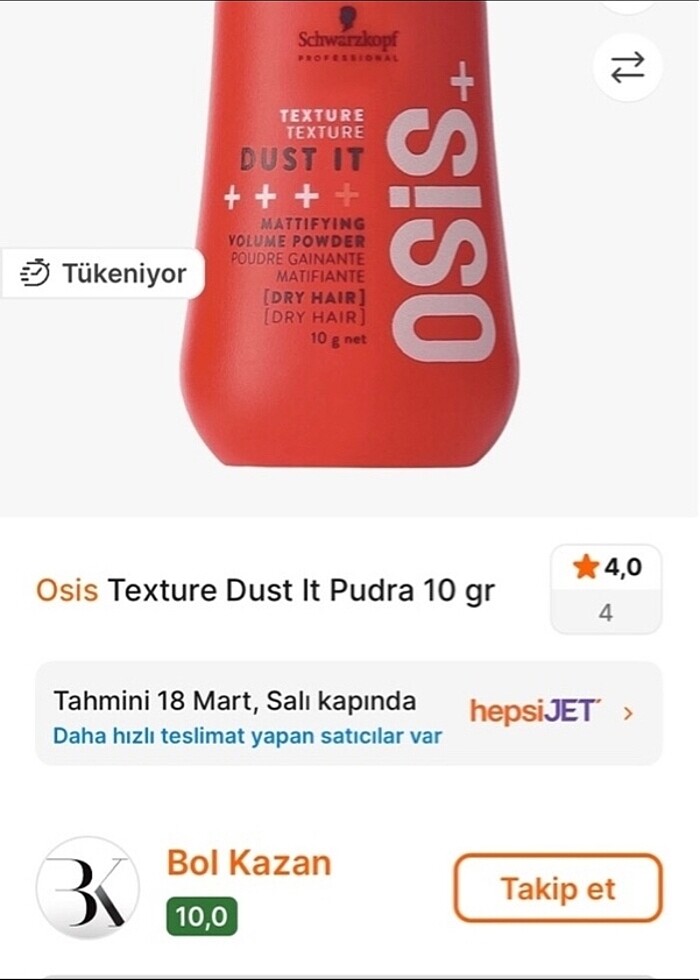Screen dimensions: 700x980
Task: Open hepsiJET delivery details
Action: tap(550, 712)
